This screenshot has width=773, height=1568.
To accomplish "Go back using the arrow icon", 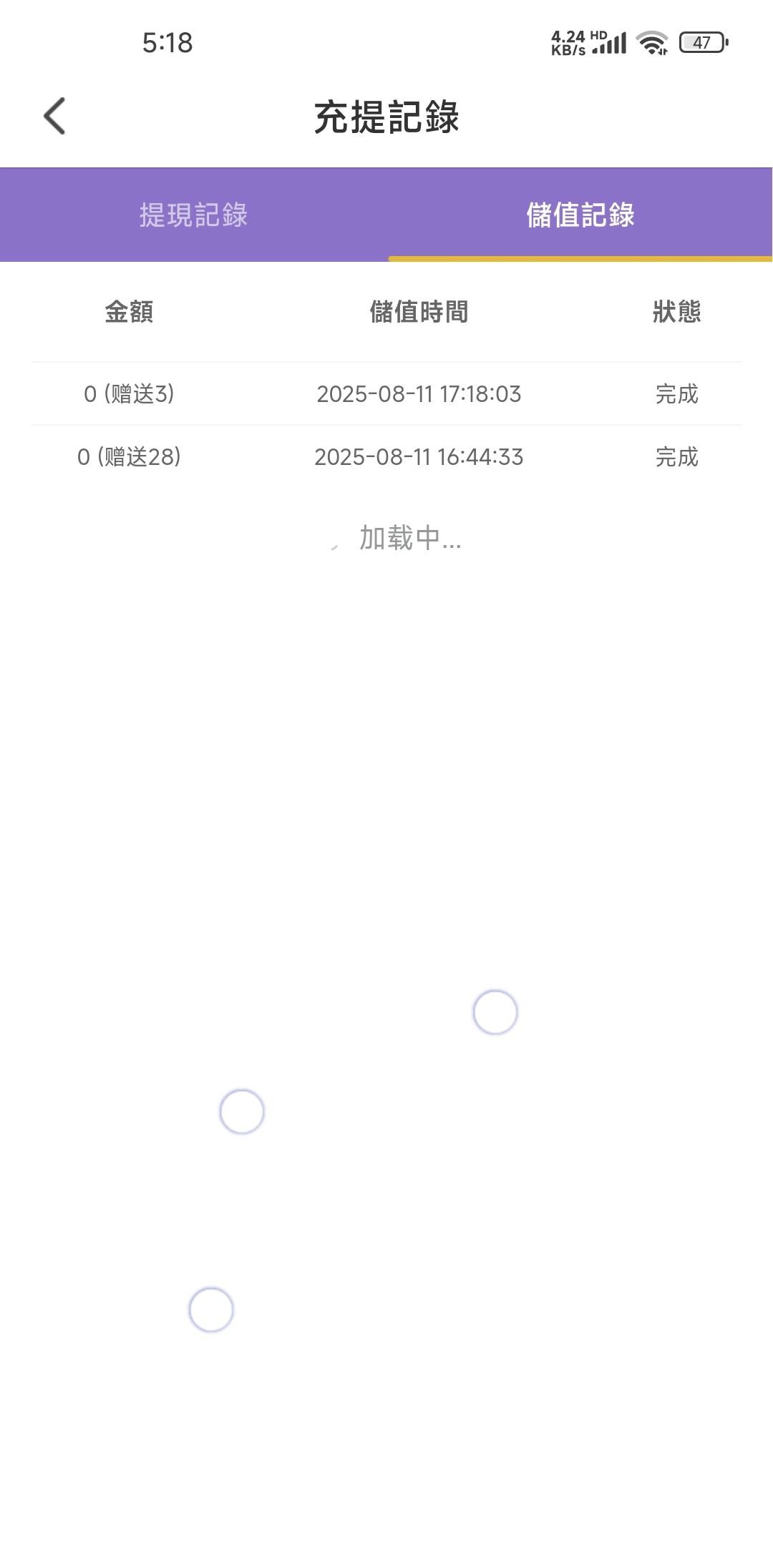I will (54, 116).
